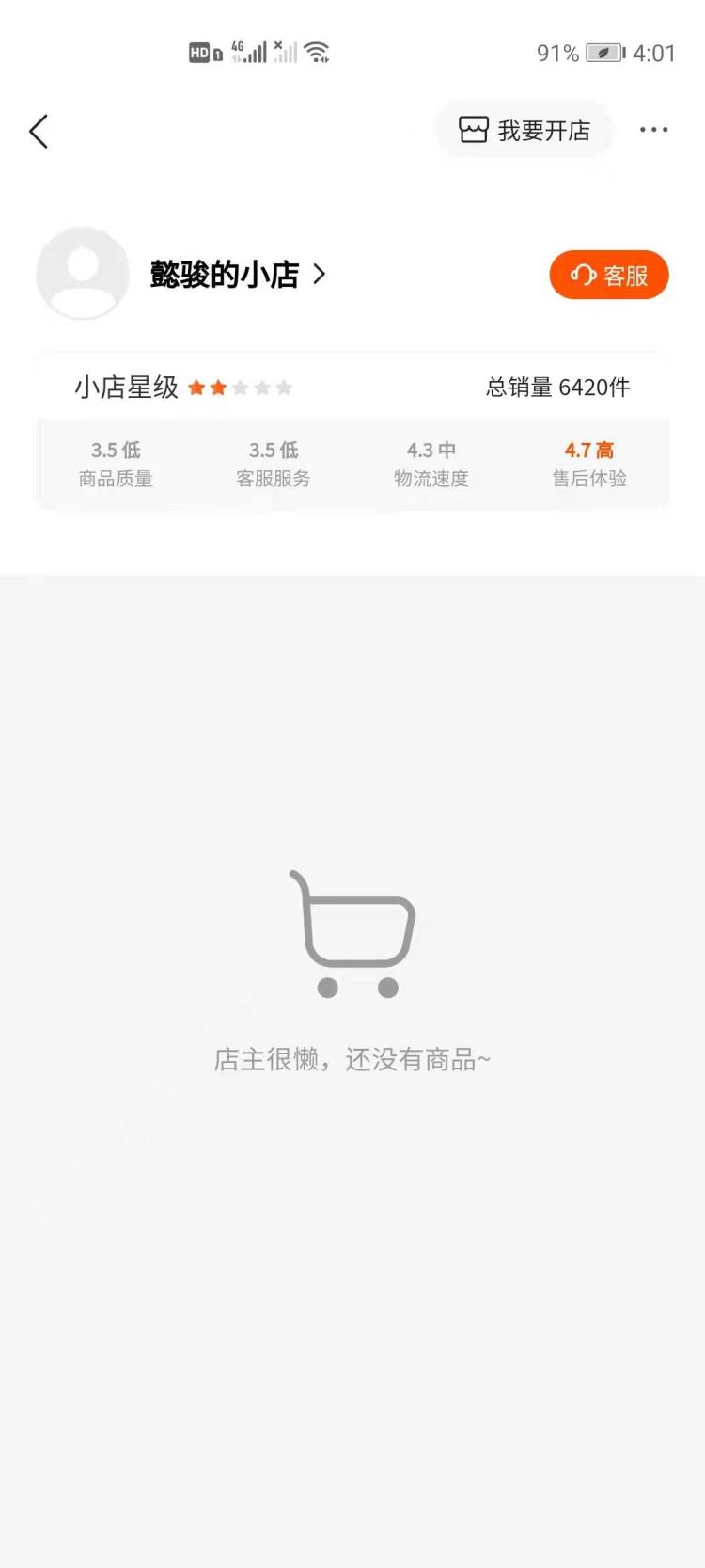Open the more options ellipsis menu
Viewport: 705px width, 1568px height.
653,130
